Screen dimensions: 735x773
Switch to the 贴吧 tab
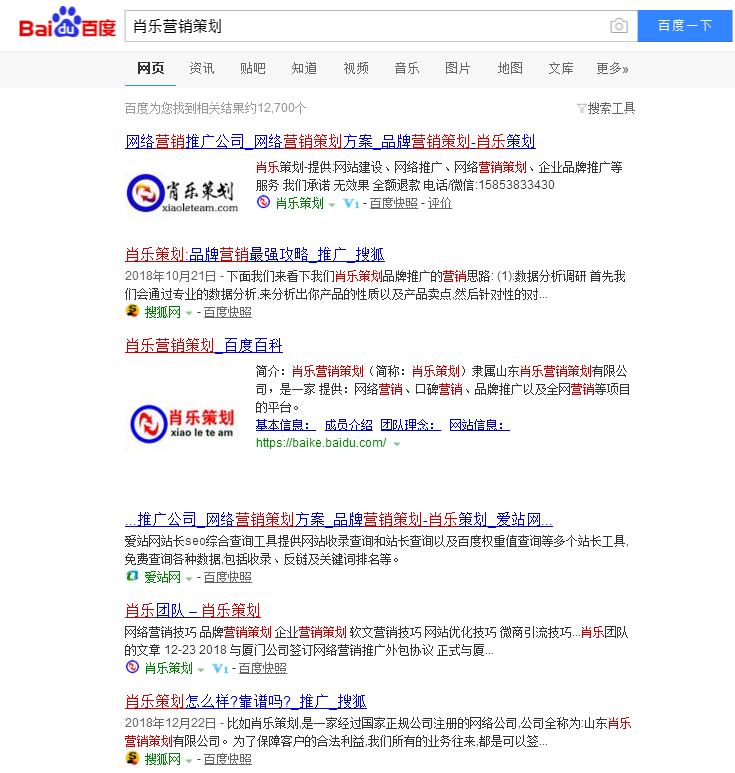[x=253, y=68]
